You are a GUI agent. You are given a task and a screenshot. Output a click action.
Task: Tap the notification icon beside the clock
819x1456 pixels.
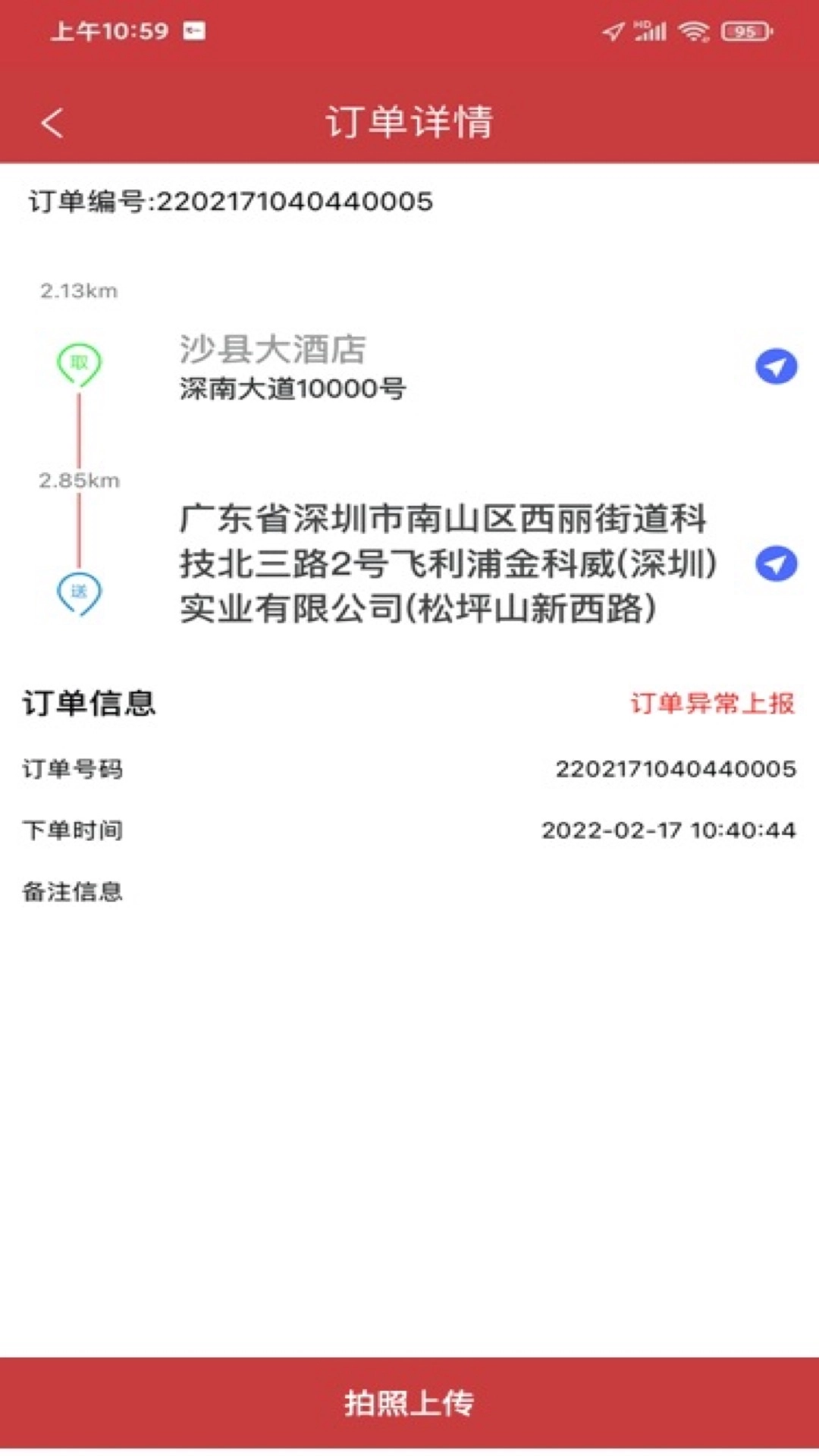(x=191, y=32)
